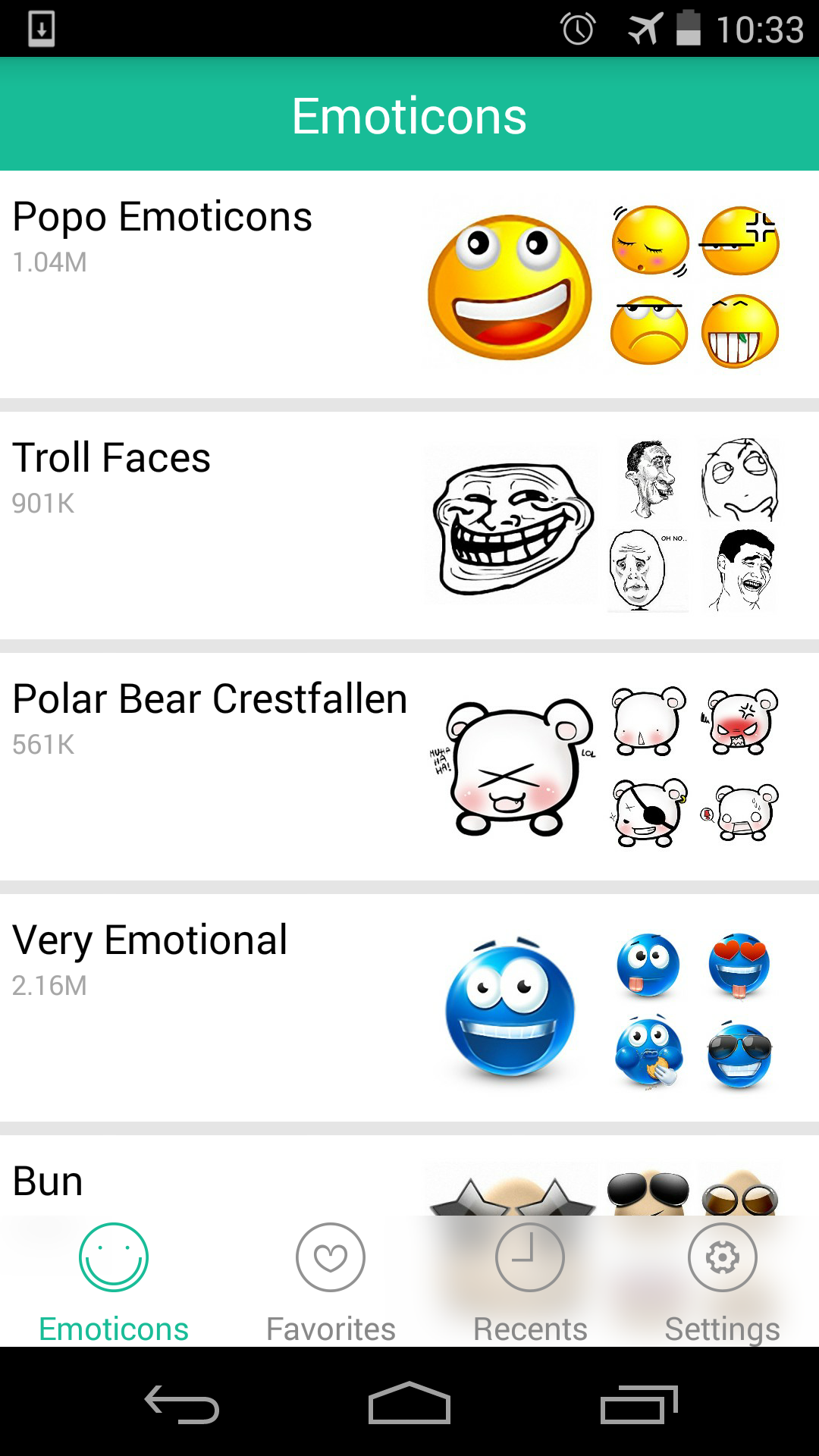Image resolution: width=819 pixels, height=1456 pixels.
Task: Open the Popo Emoticons pack
Action: tap(409, 284)
